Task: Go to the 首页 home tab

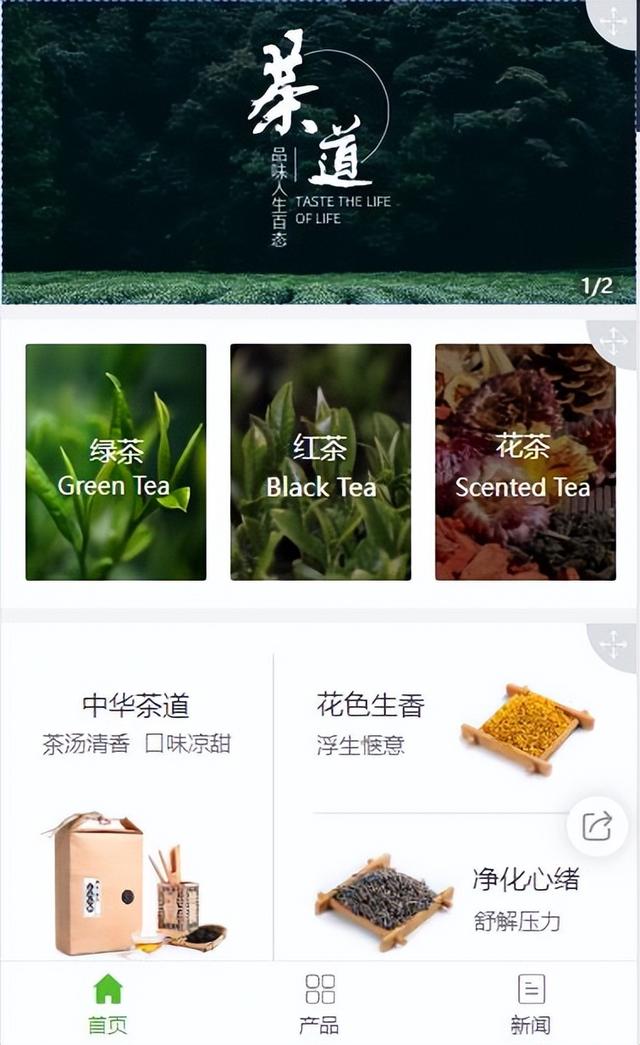Action: click(x=107, y=1003)
